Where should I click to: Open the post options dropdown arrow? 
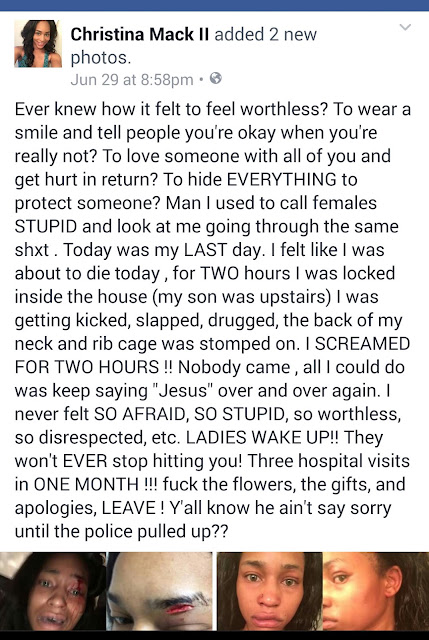coord(405,28)
